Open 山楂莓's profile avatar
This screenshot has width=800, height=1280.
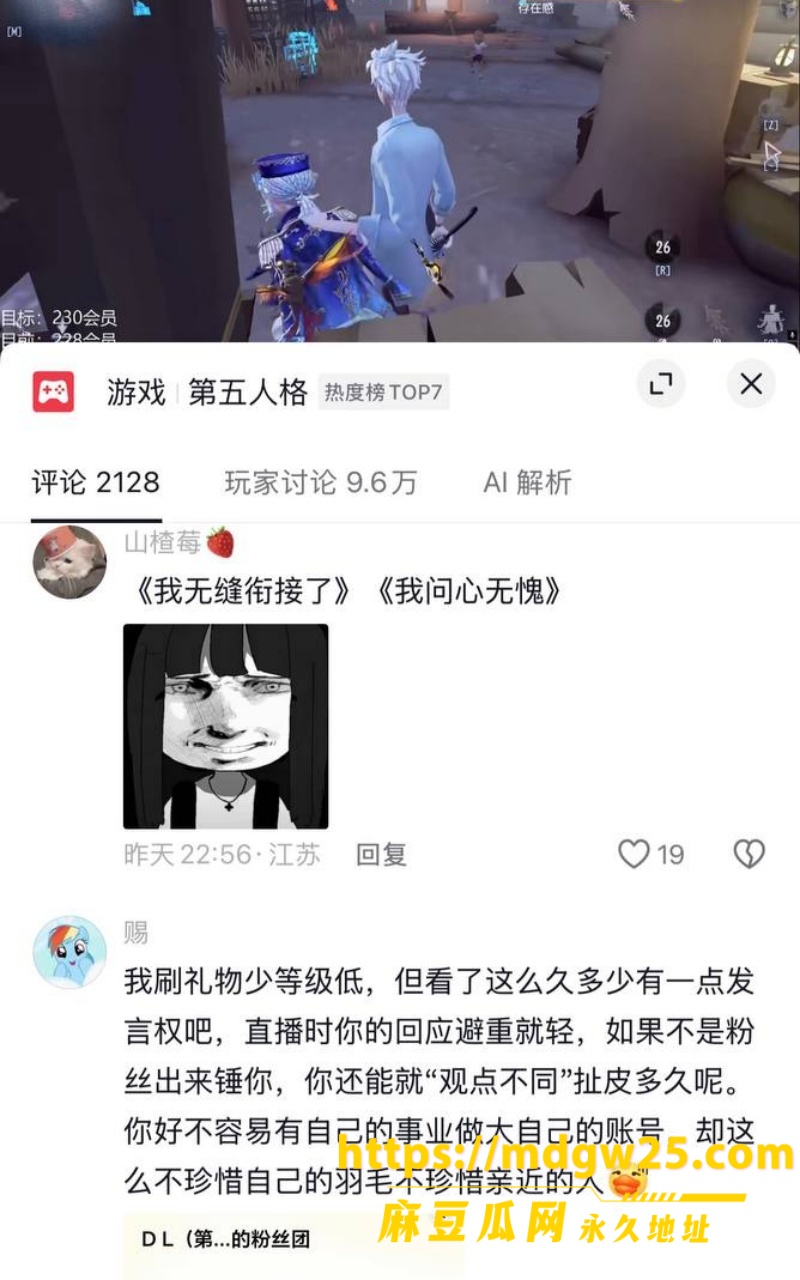(70, 563)
